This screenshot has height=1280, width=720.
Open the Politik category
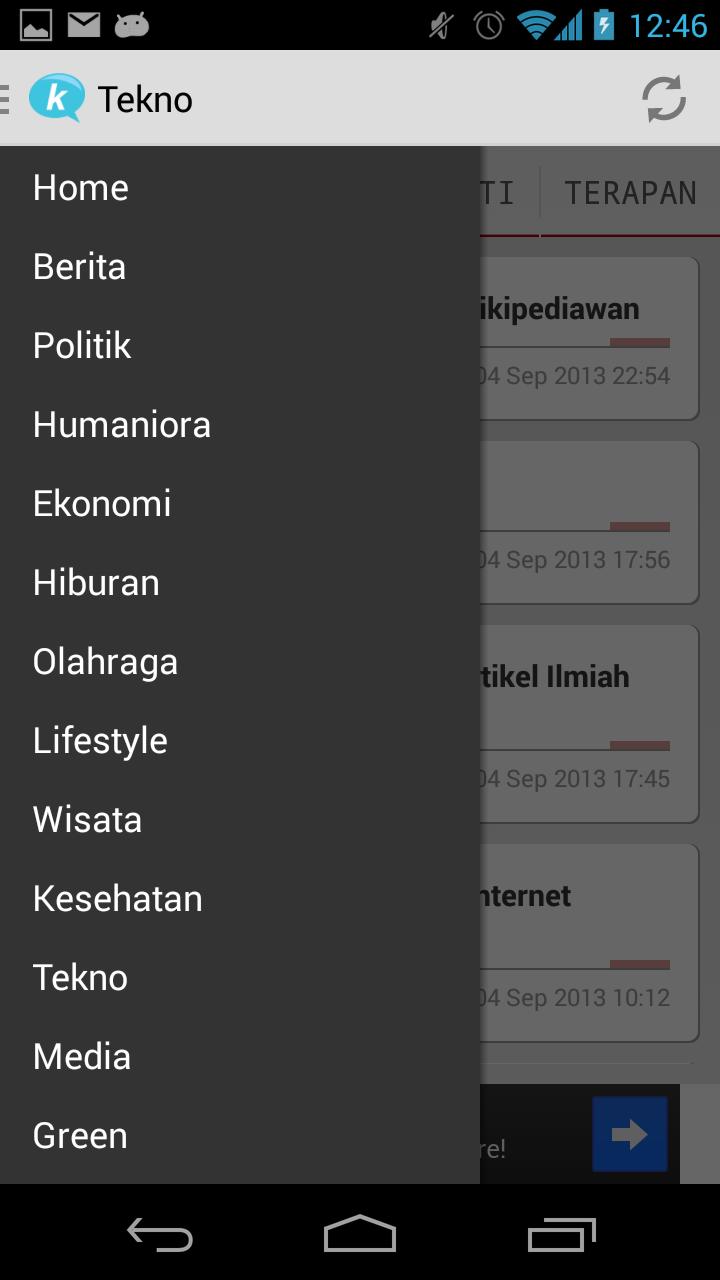pos(82,345)
